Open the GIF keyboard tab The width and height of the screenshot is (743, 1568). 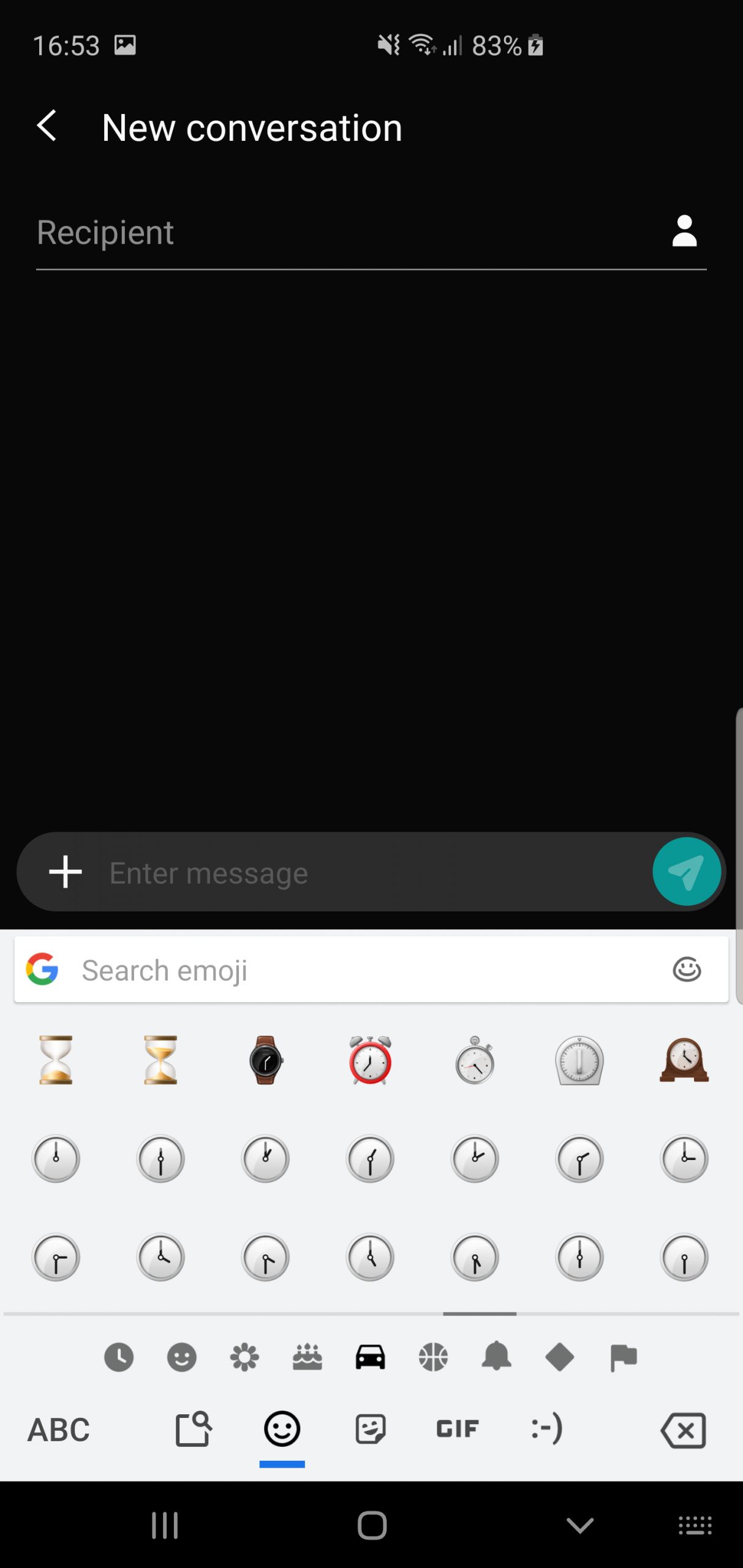pyautogui.click(x=457, y=1429)
